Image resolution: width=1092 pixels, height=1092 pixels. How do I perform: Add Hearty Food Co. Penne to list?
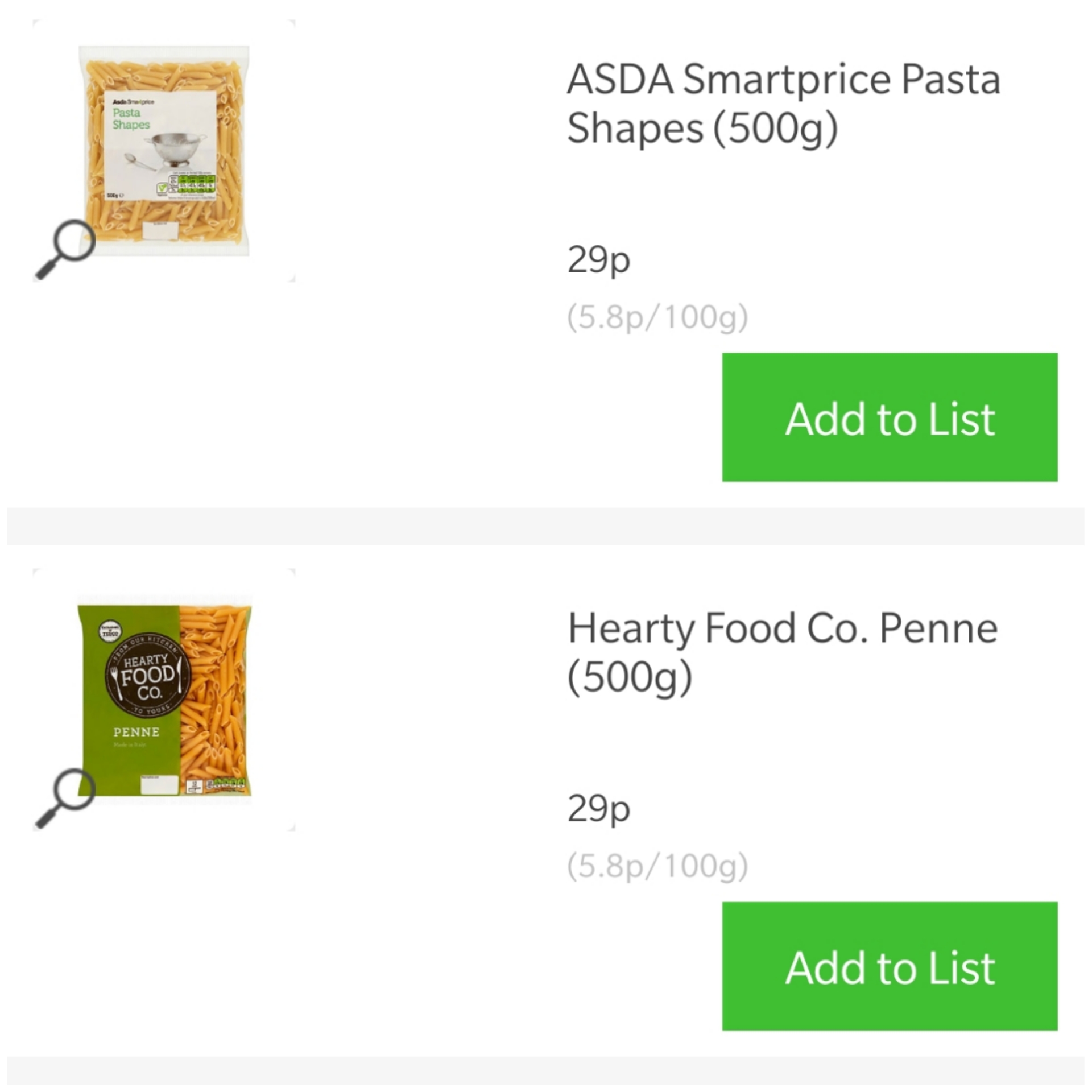(x=889, y=966)
